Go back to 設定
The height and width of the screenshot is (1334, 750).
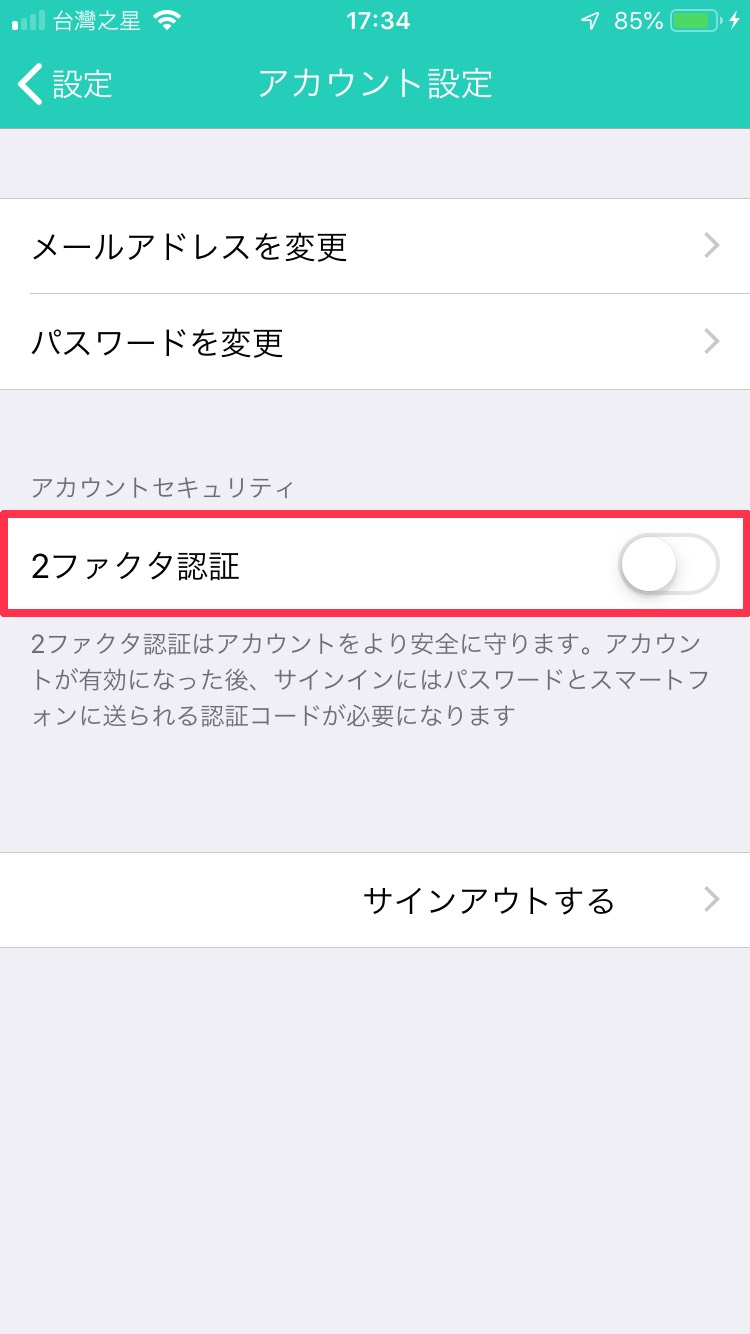point(65,84)
